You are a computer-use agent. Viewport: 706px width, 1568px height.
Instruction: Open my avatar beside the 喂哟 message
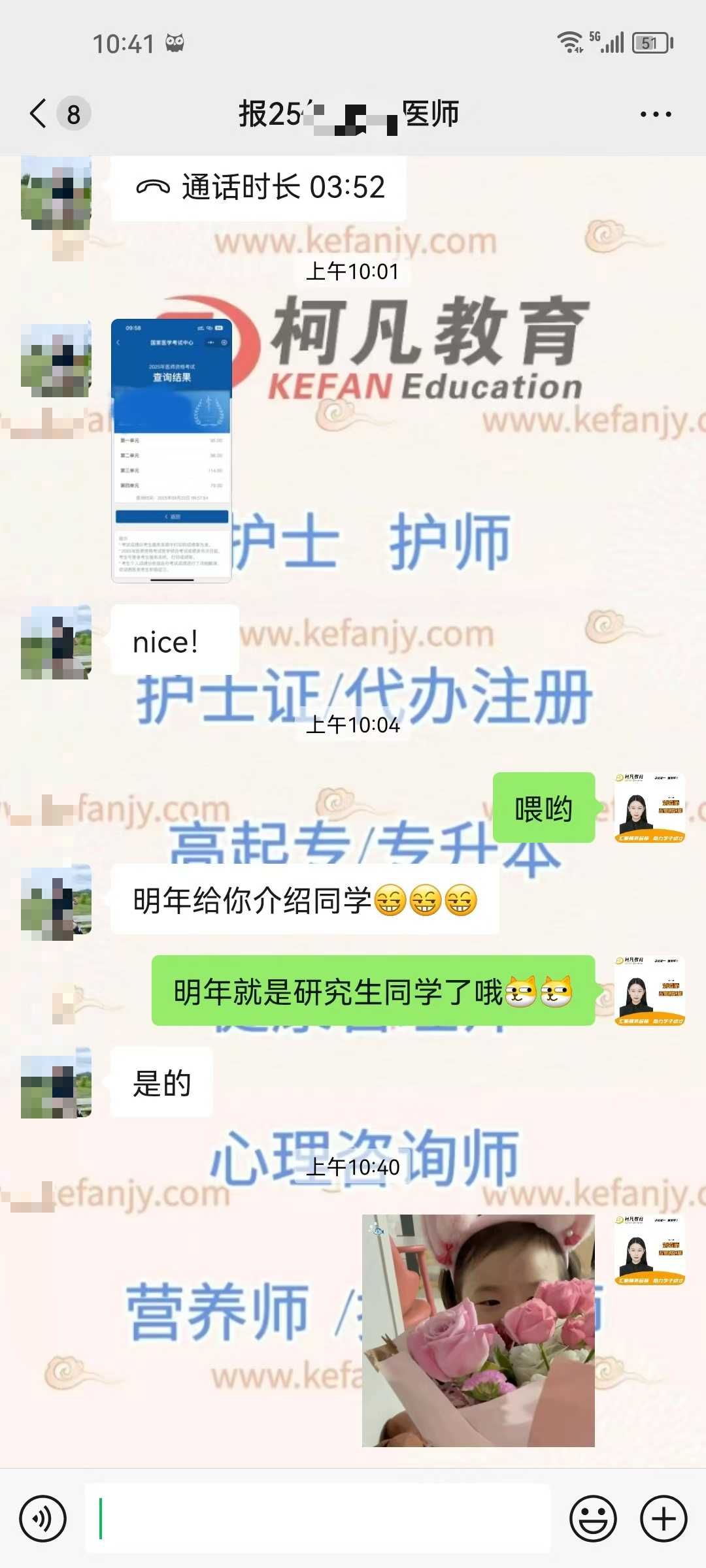(x=649, y=808)
